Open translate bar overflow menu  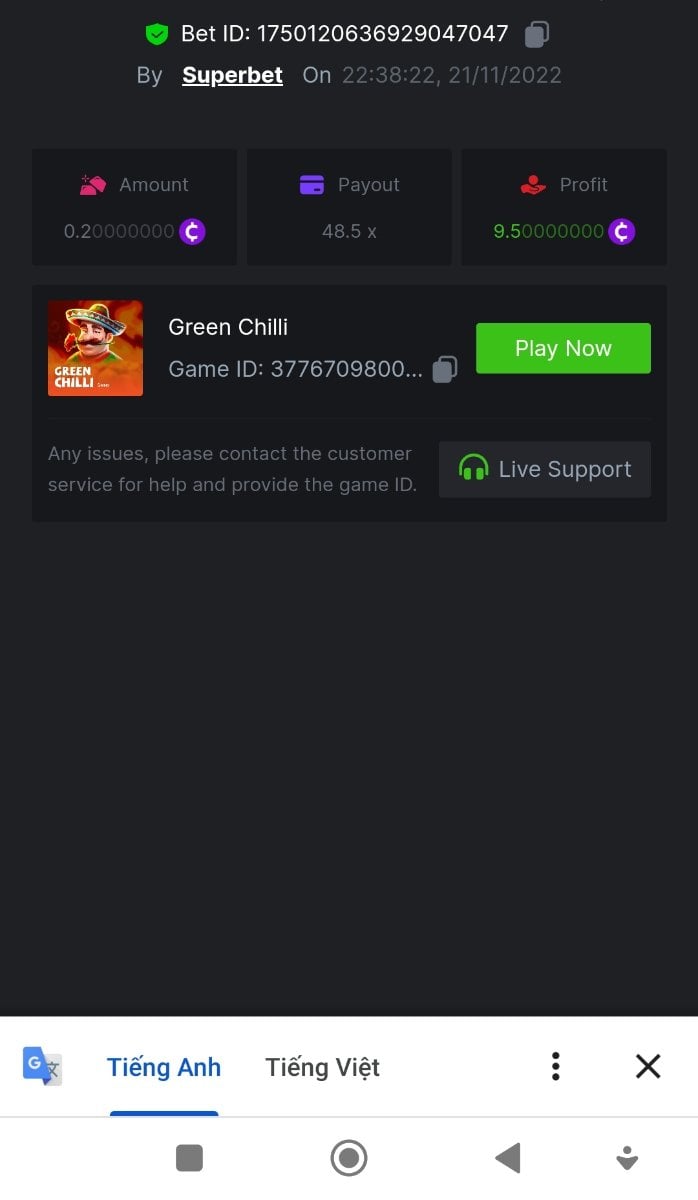pos(556,1066)
